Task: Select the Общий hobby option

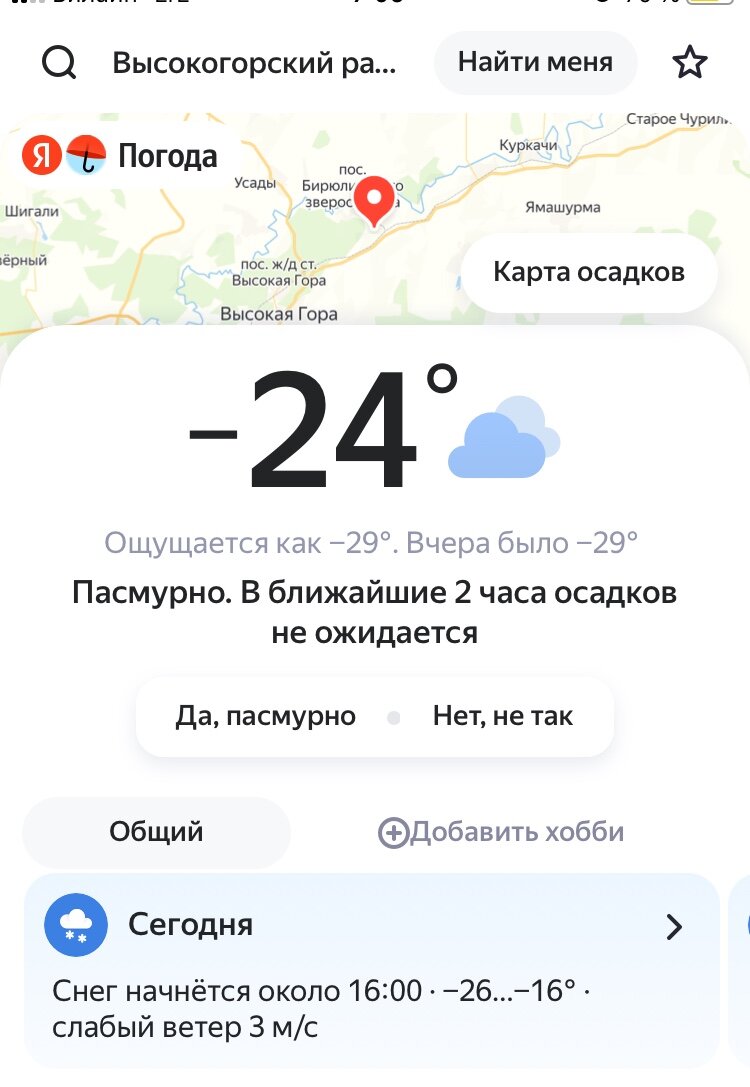Action: coord(154,831)
